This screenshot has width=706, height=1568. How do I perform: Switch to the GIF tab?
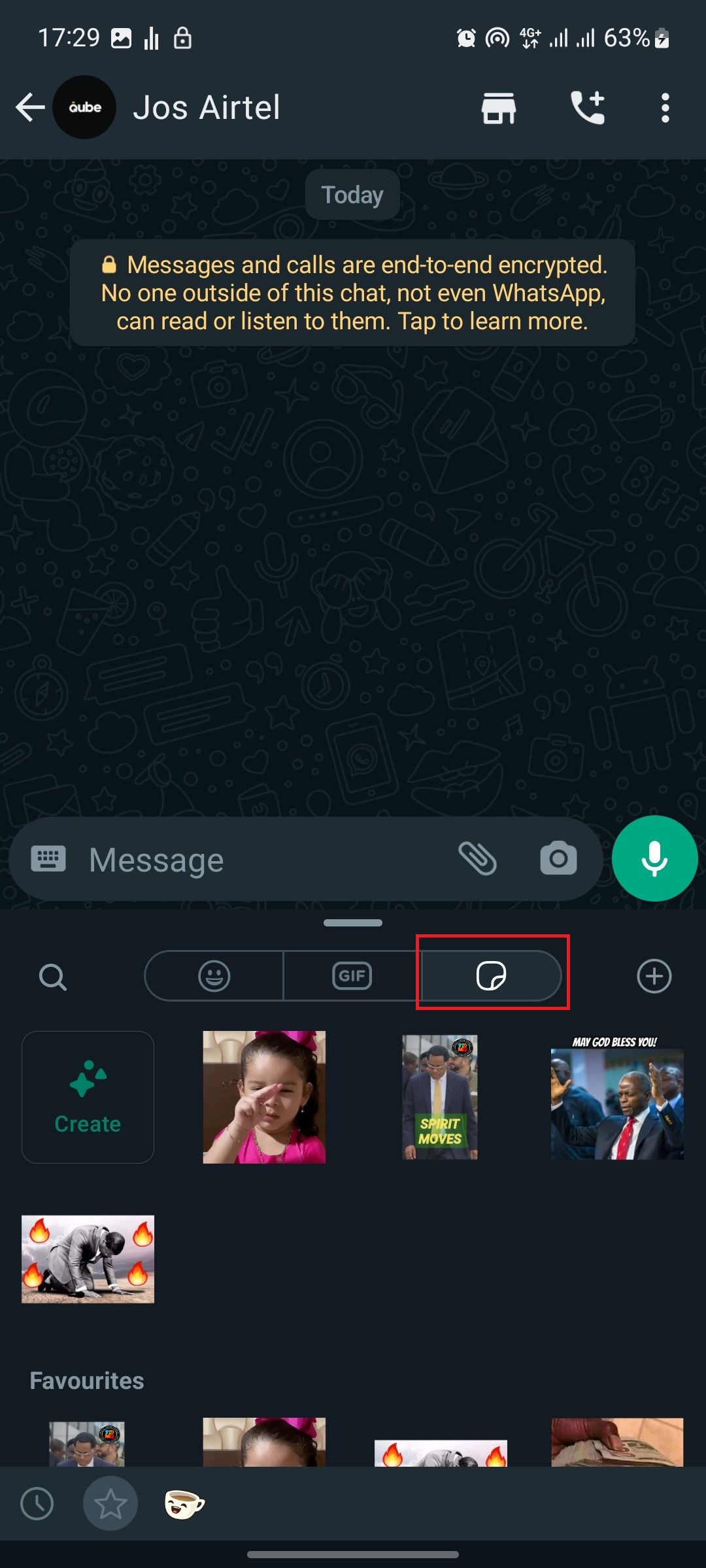click(352, 976)
